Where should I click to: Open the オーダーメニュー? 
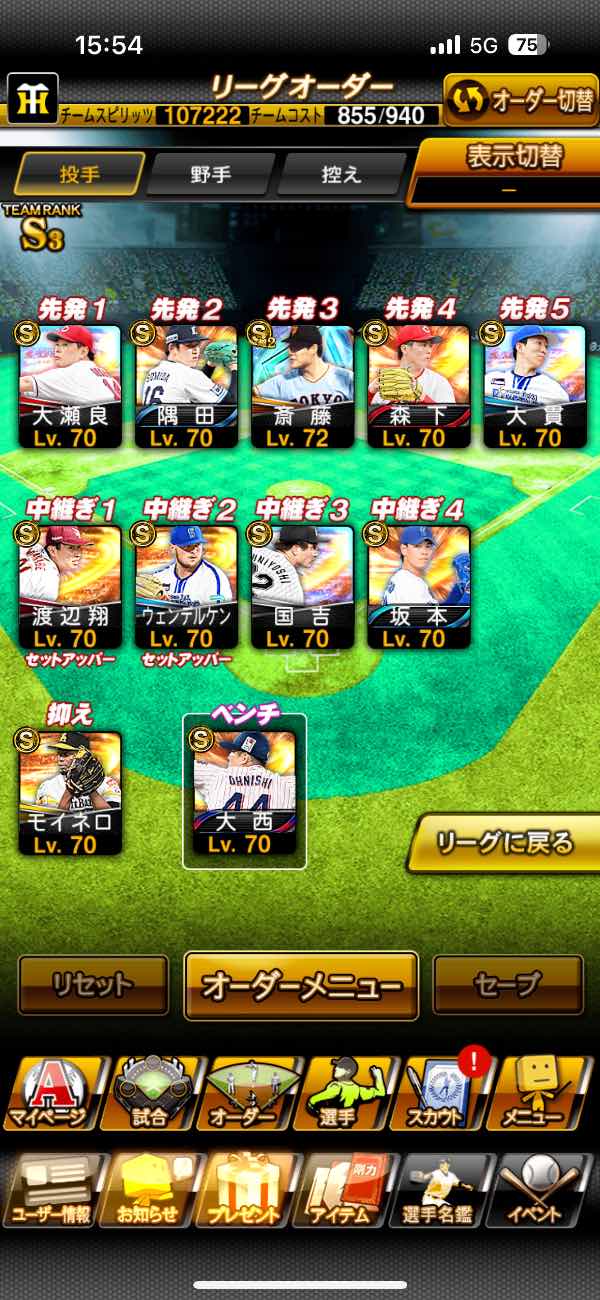tap(301, 985)
